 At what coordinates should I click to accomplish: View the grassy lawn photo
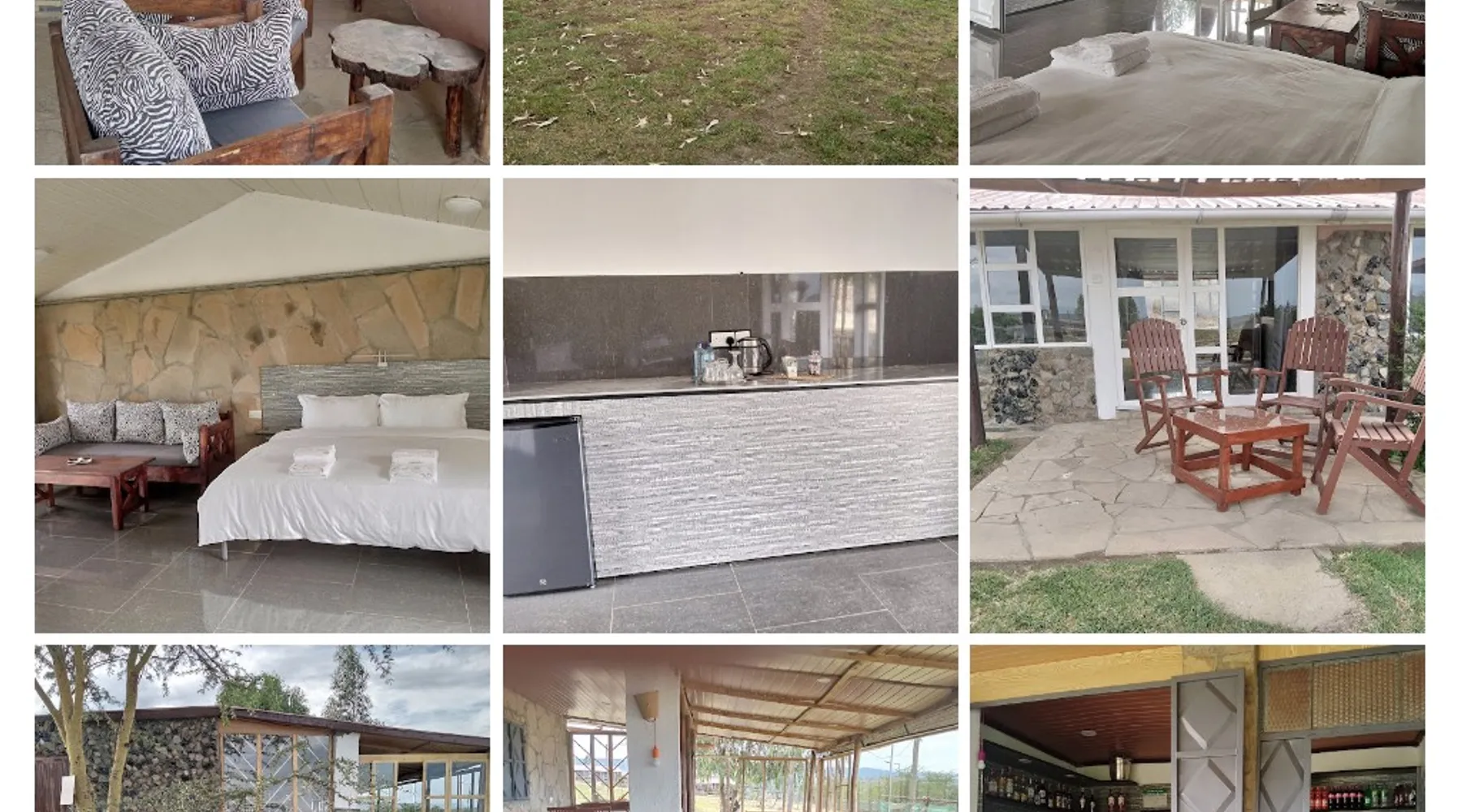729,81
